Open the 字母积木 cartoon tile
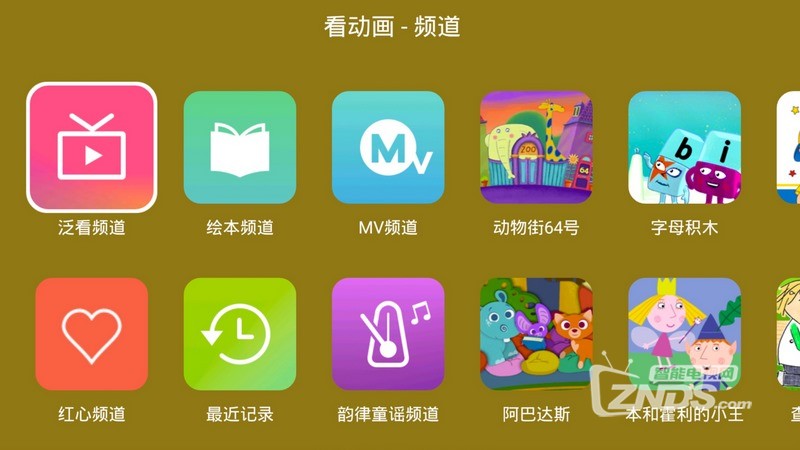The width and height of the screenshot is (800, 450). point(684,148)
